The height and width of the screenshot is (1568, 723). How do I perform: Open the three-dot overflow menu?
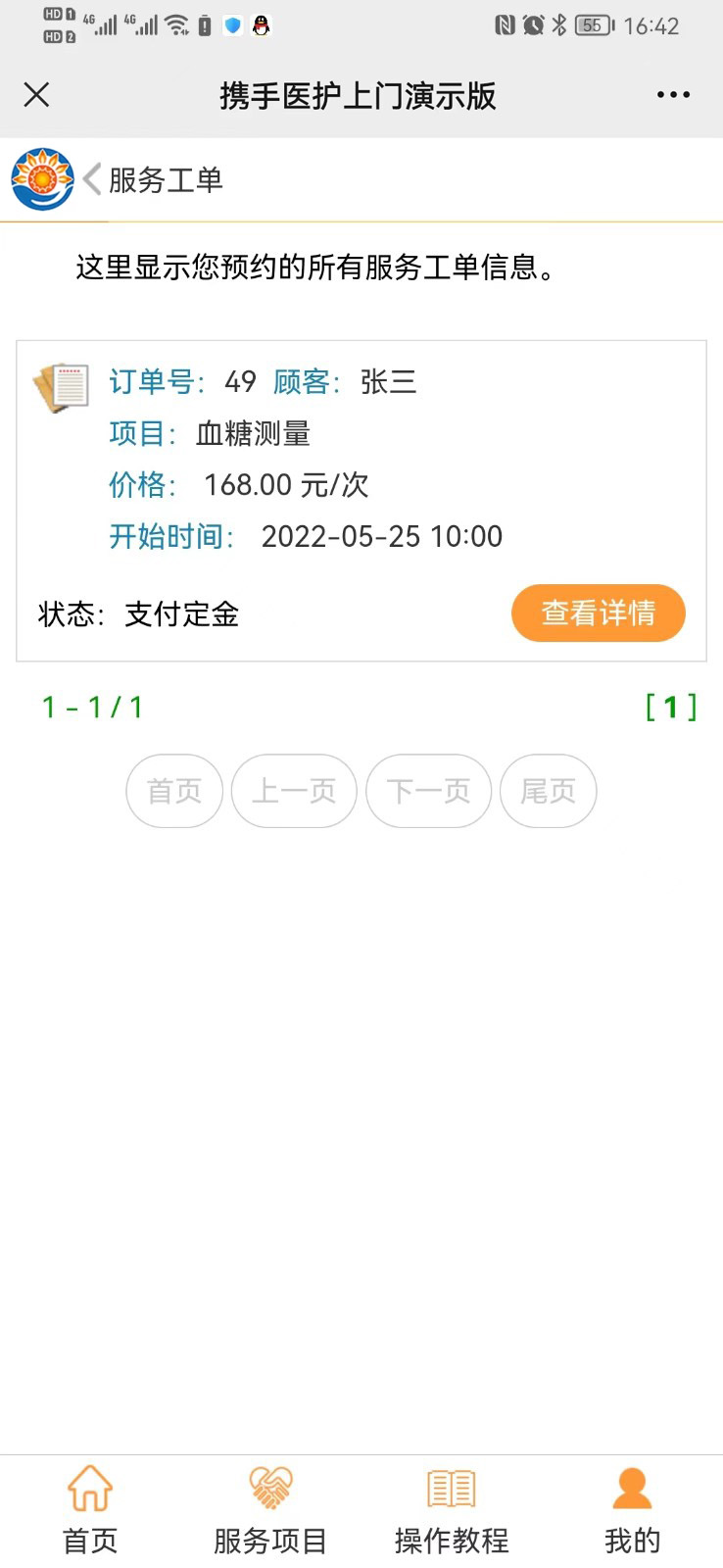673,95
